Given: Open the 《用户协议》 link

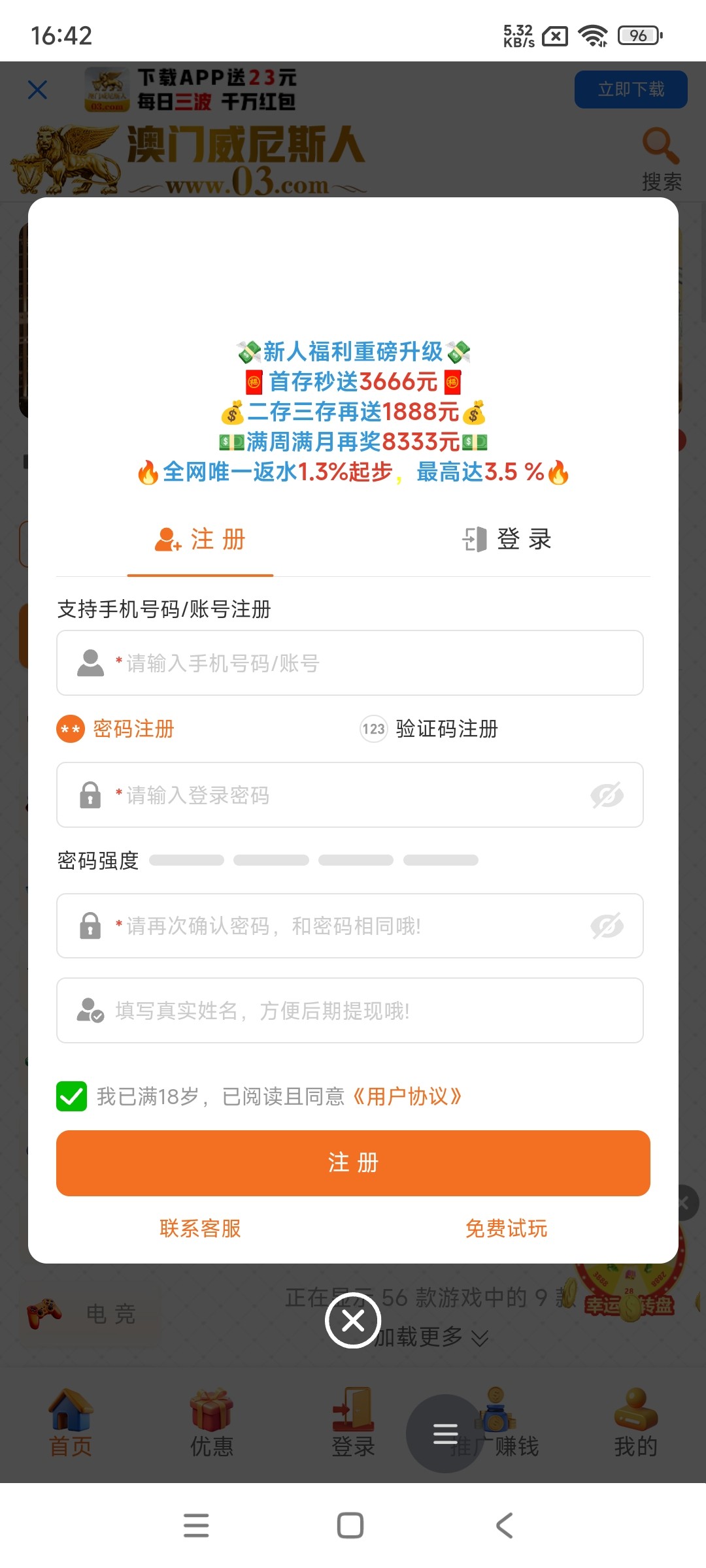Looking at the screenshot, I should (x=407, y=1096).
